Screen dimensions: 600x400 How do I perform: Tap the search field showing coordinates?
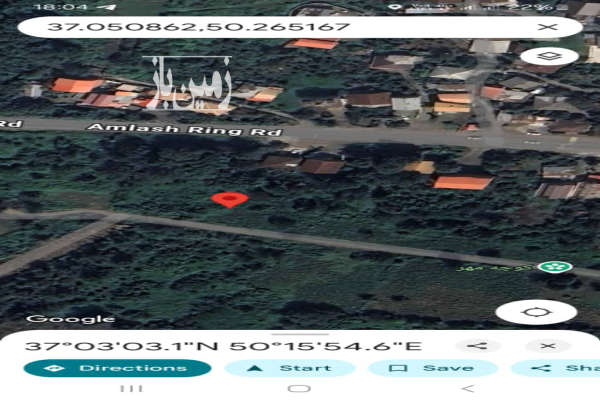click(270, 27)
